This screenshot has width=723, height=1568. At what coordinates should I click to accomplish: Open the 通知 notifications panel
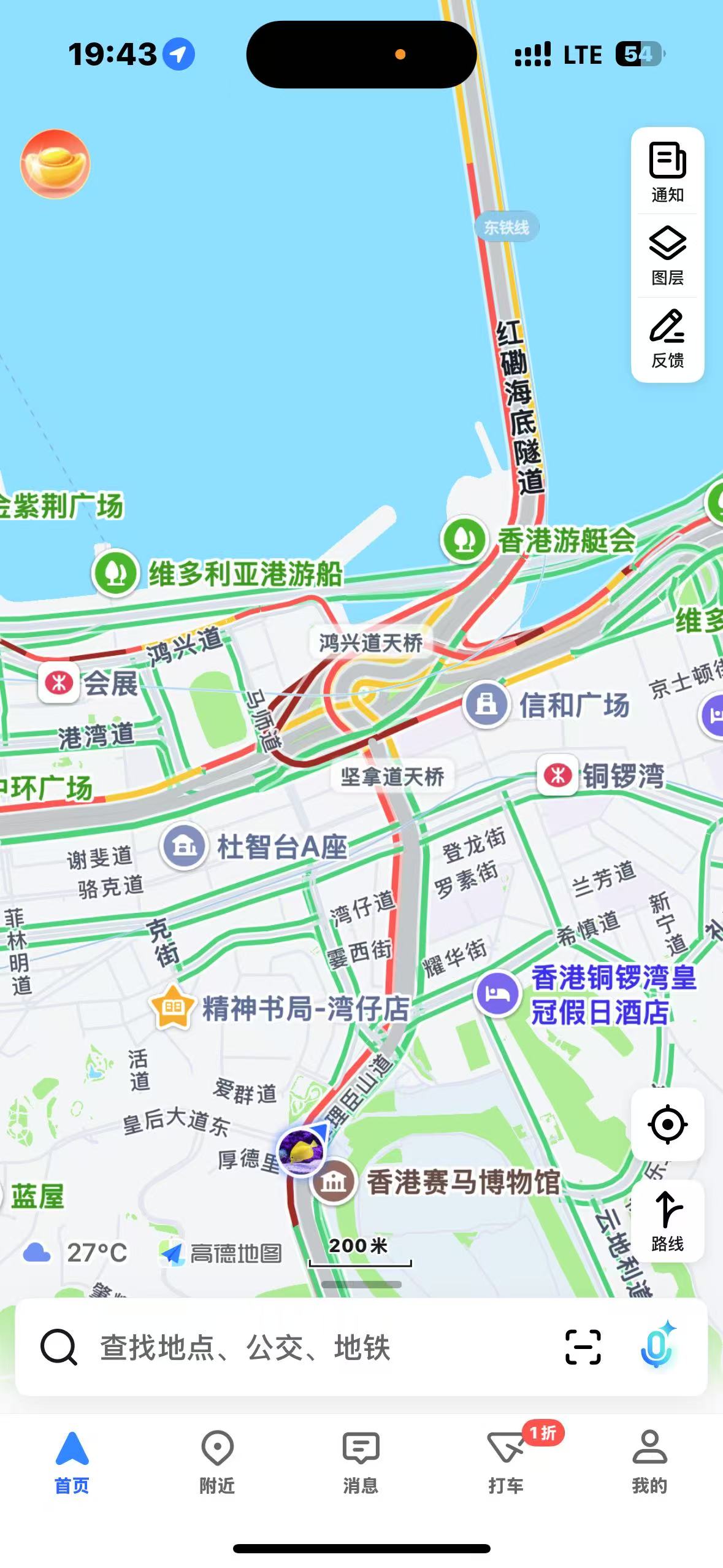click(x=667, y=172)
